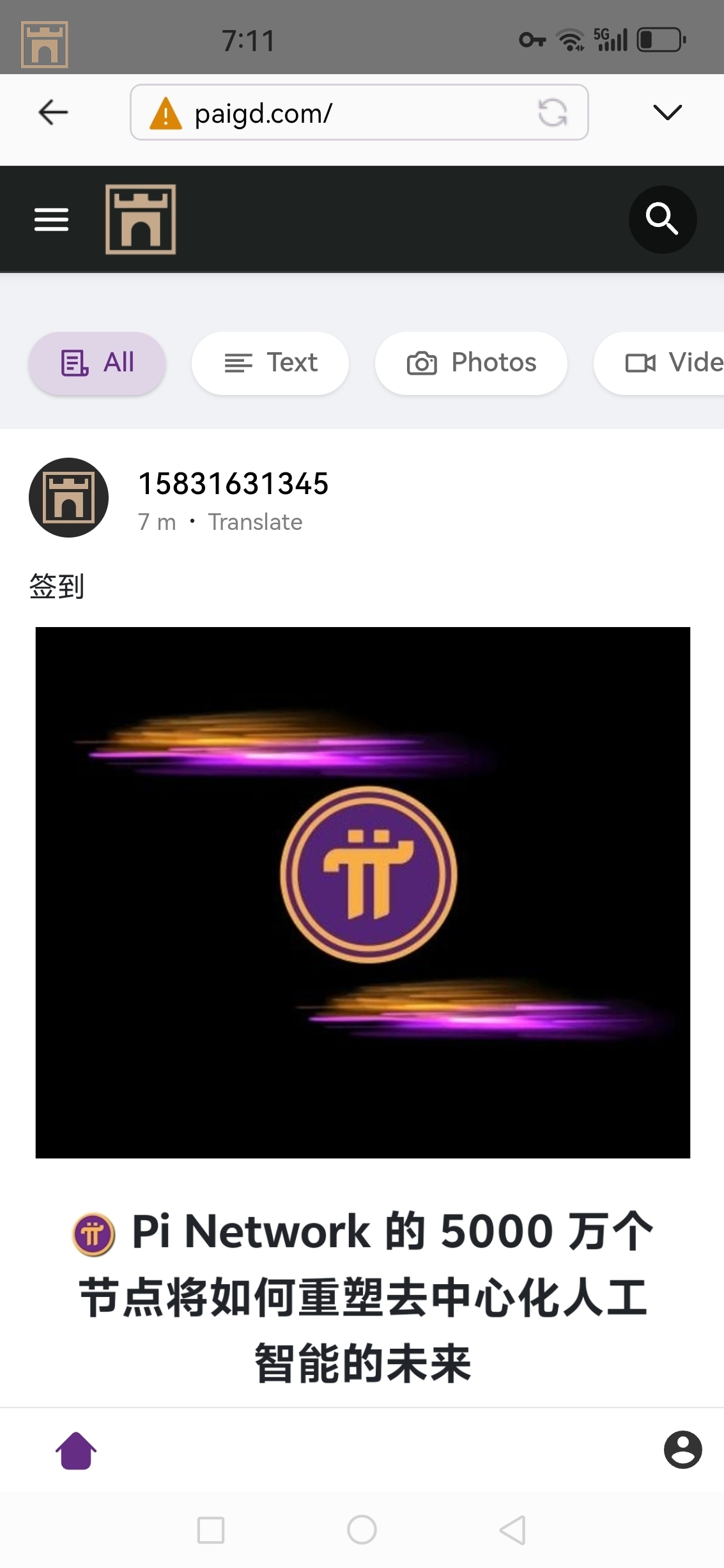Switch to the Text filter

(x=270, y=363)
